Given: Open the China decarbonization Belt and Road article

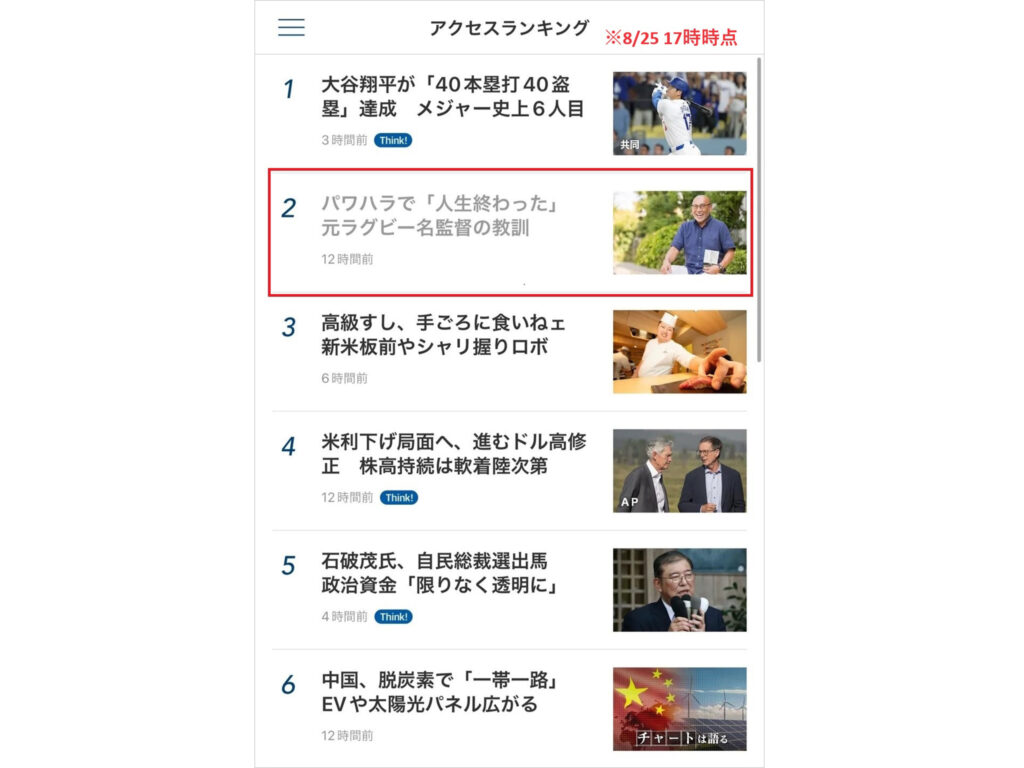Looking at the screenshot, I should [x=440, y=692].
